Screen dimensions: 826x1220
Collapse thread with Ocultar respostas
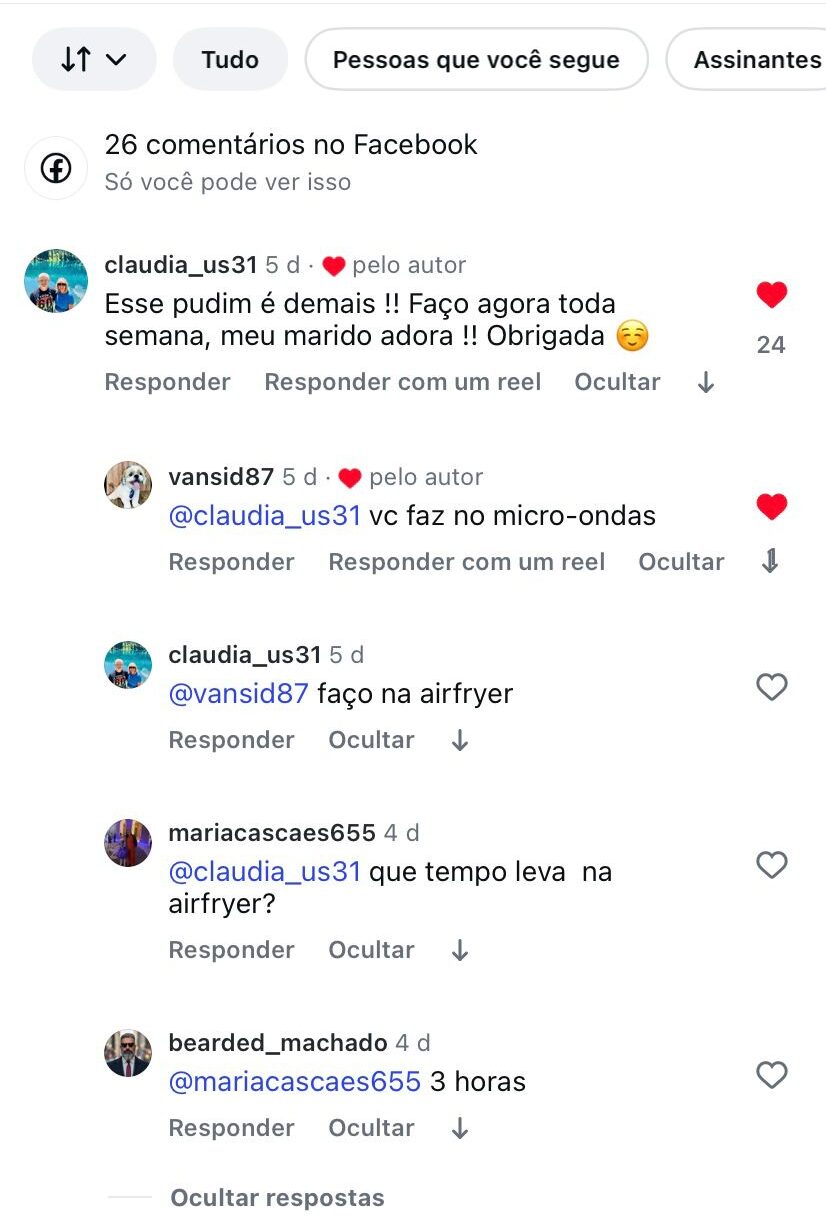click(x=277, y=1198)
